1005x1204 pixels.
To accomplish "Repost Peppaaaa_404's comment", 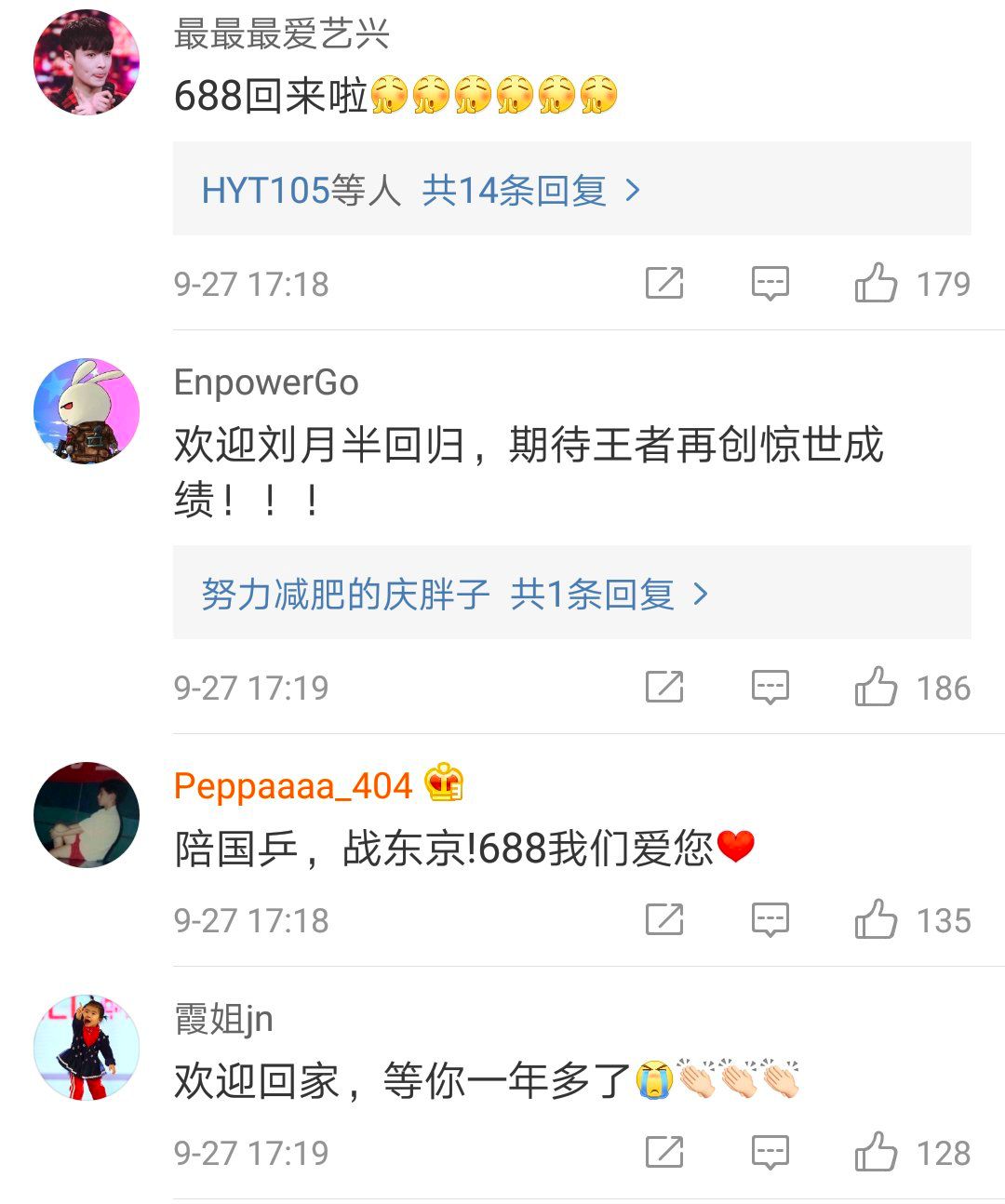I will 664,919.
